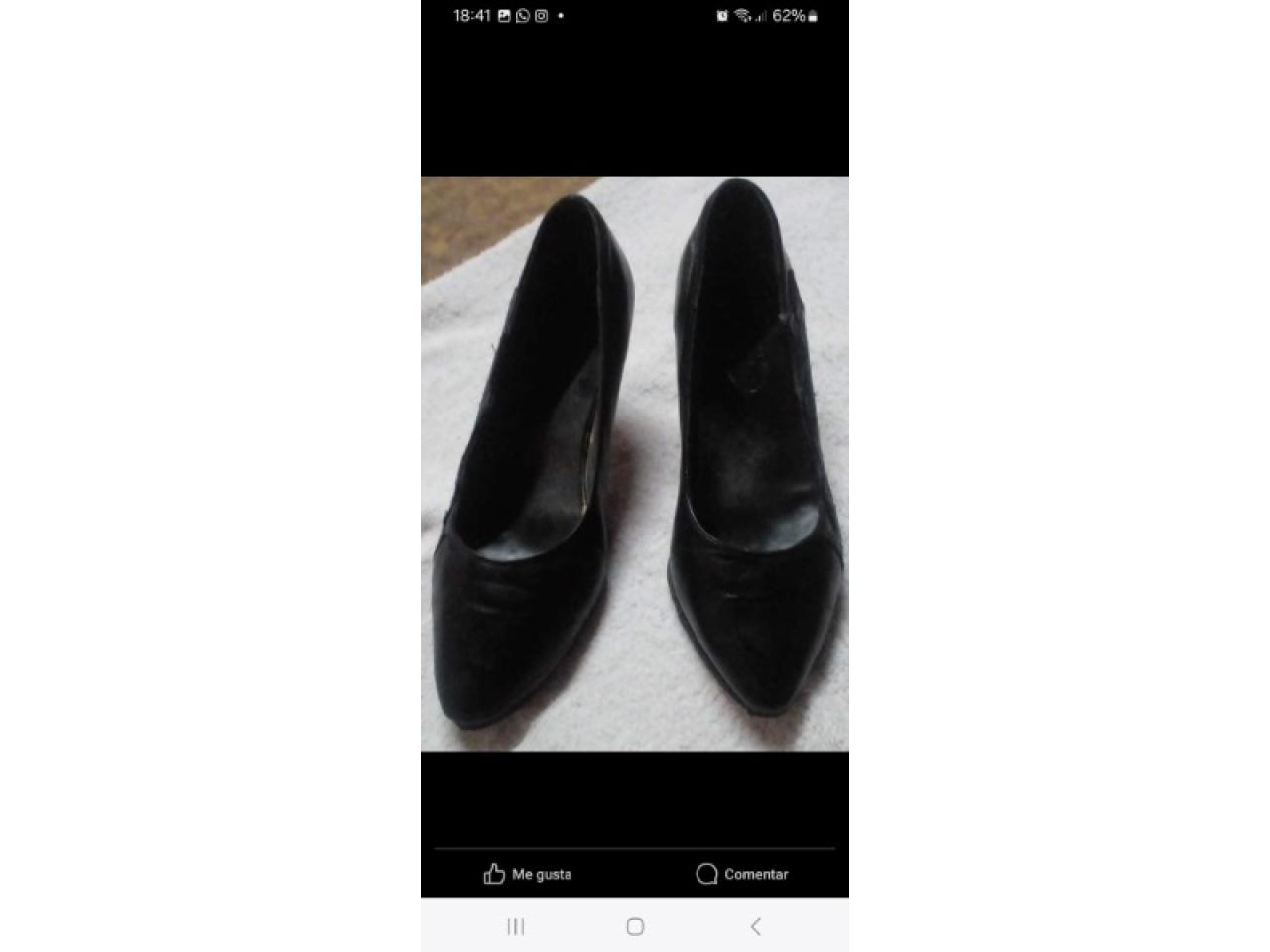Go back using the system back arrow
Image resolution: width=1270 pixels, height=952 pixels.
coord(755,926)
